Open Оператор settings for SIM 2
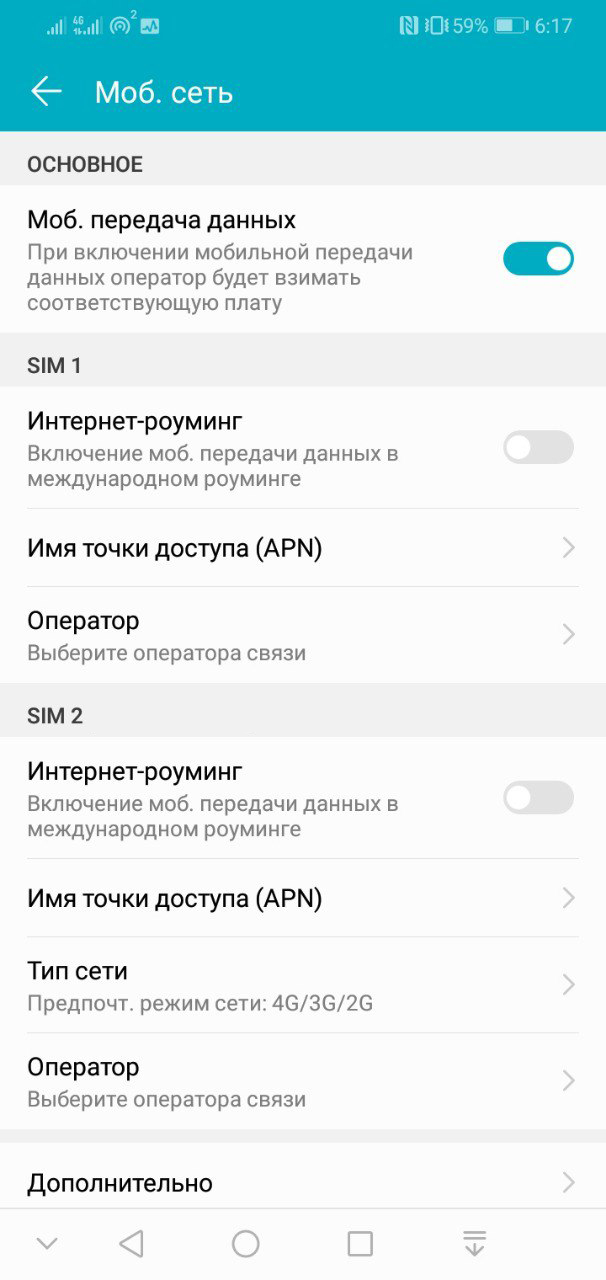Viewport: 606px width, 1280px height. click(x=303, y=1081)
